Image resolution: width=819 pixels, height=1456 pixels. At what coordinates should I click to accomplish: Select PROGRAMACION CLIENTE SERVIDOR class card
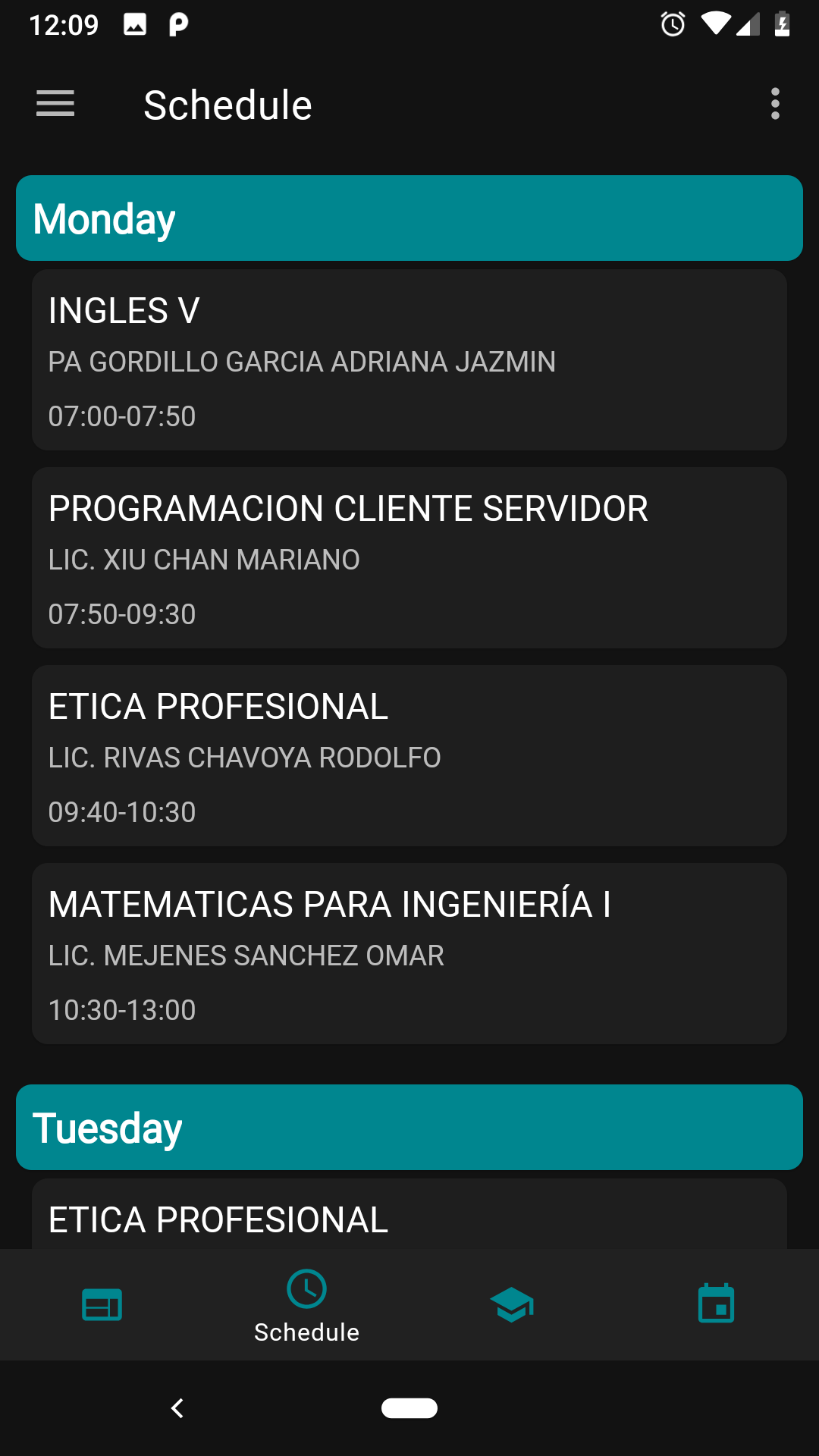(409, 558)
